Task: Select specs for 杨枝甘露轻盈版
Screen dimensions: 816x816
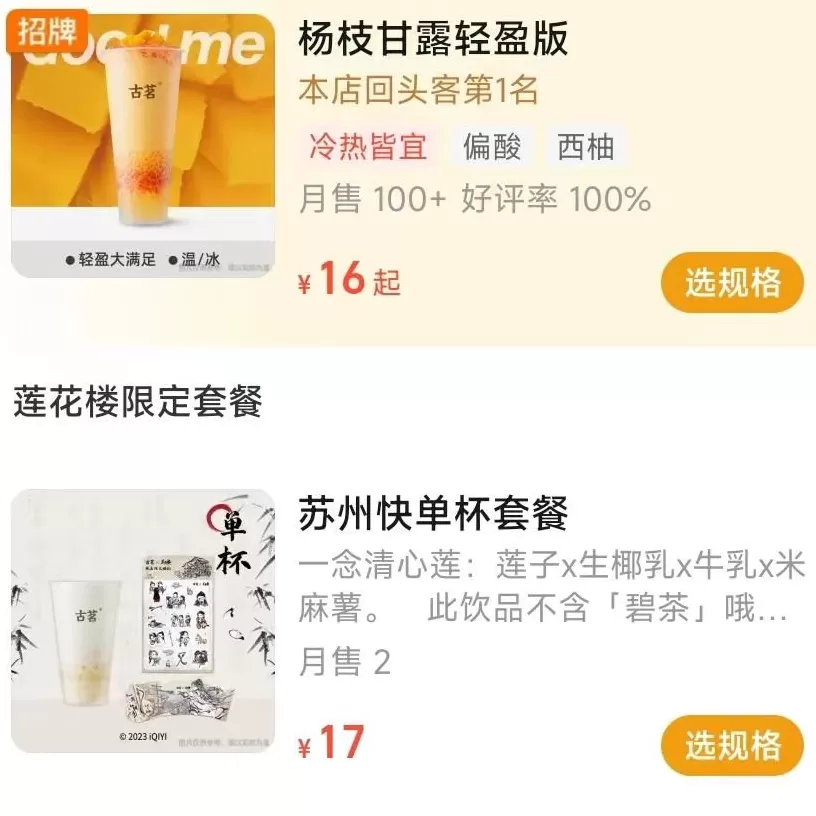Action: pyautogui.click(x=732, y=283)
